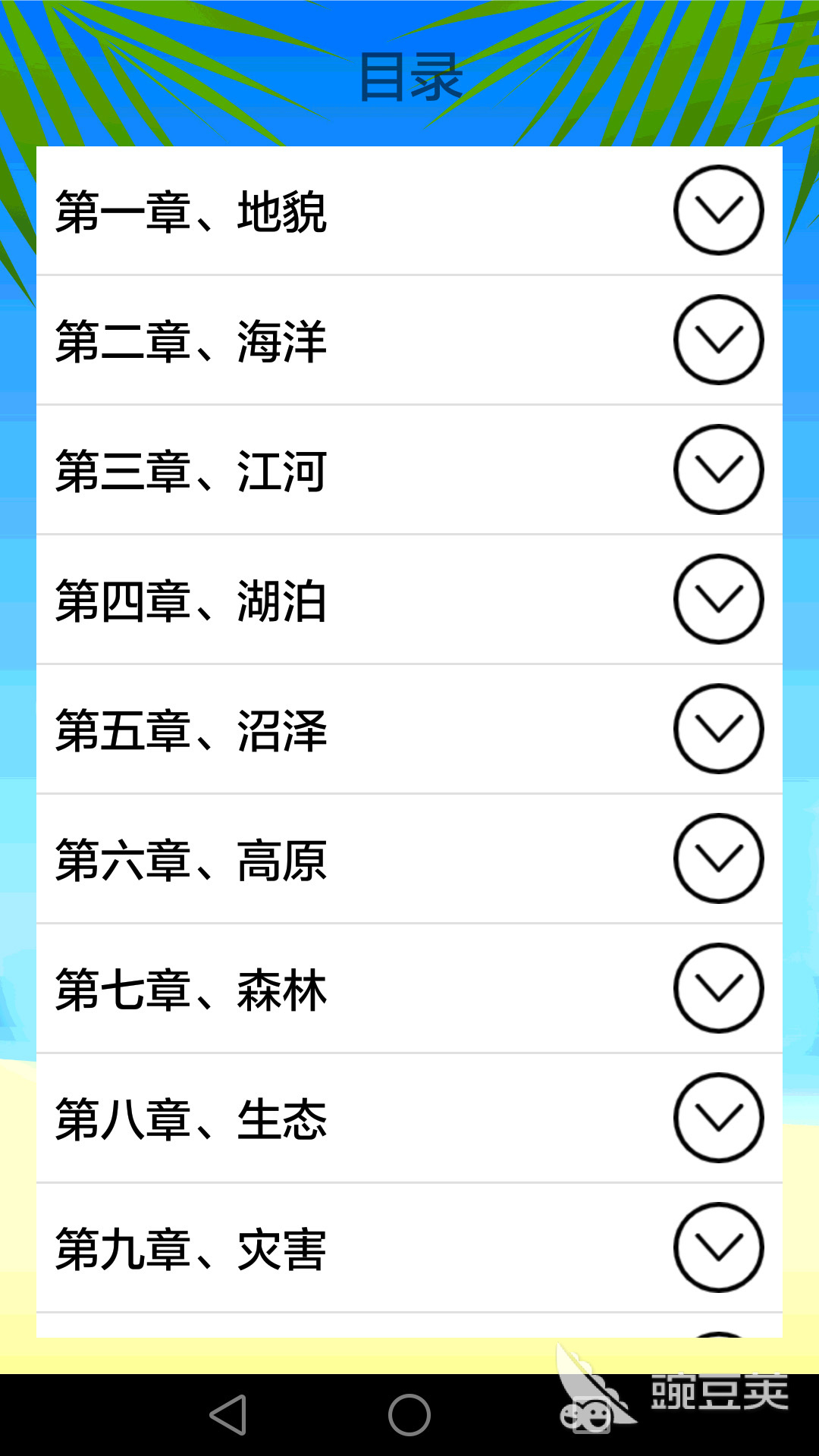This screenshot has height=1456, width=819.
Task: Expand chapter 第一章、地貌
Action: click(x=718, y=210)
